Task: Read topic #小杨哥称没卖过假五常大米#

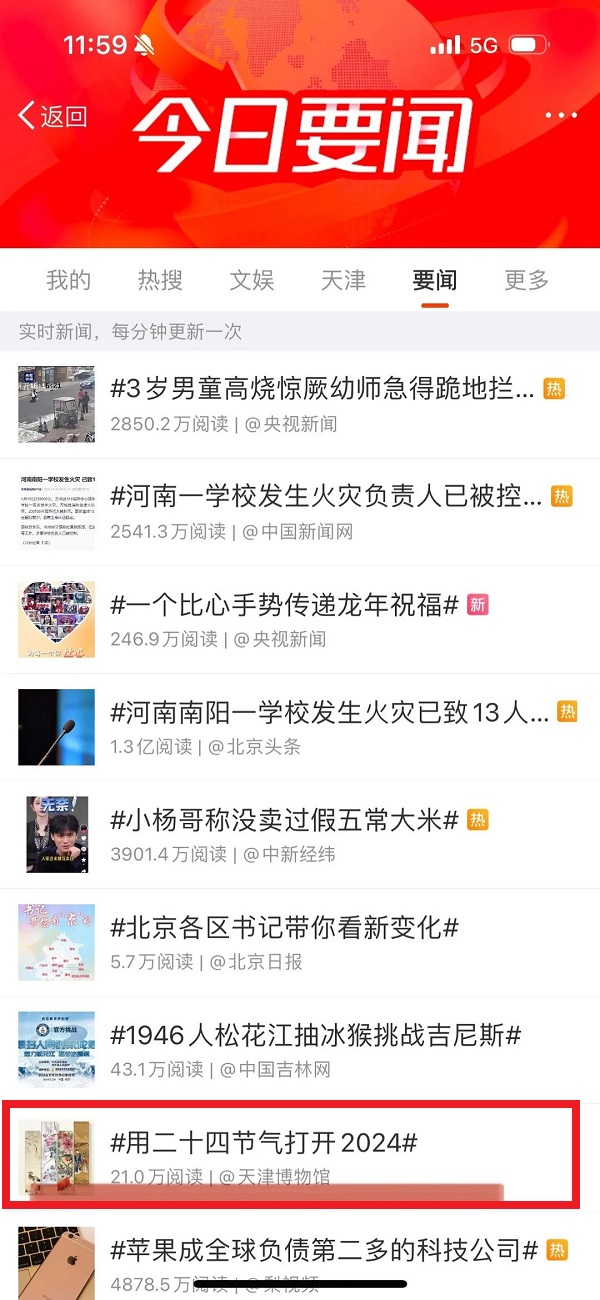Action: [x=284, y=821]
